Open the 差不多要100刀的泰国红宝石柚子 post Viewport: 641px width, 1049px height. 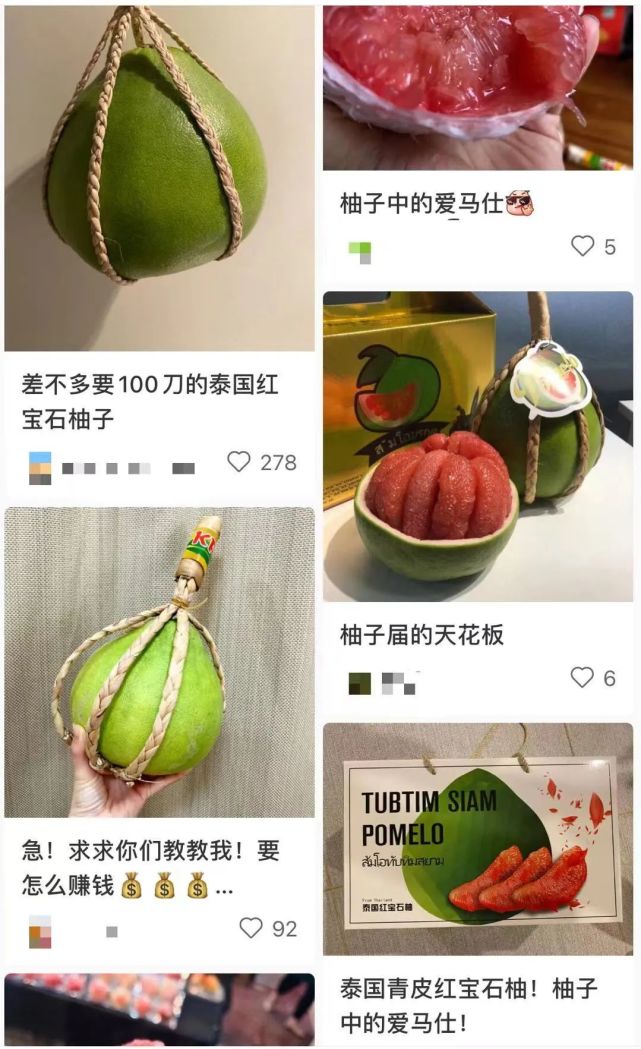point(160,178)
